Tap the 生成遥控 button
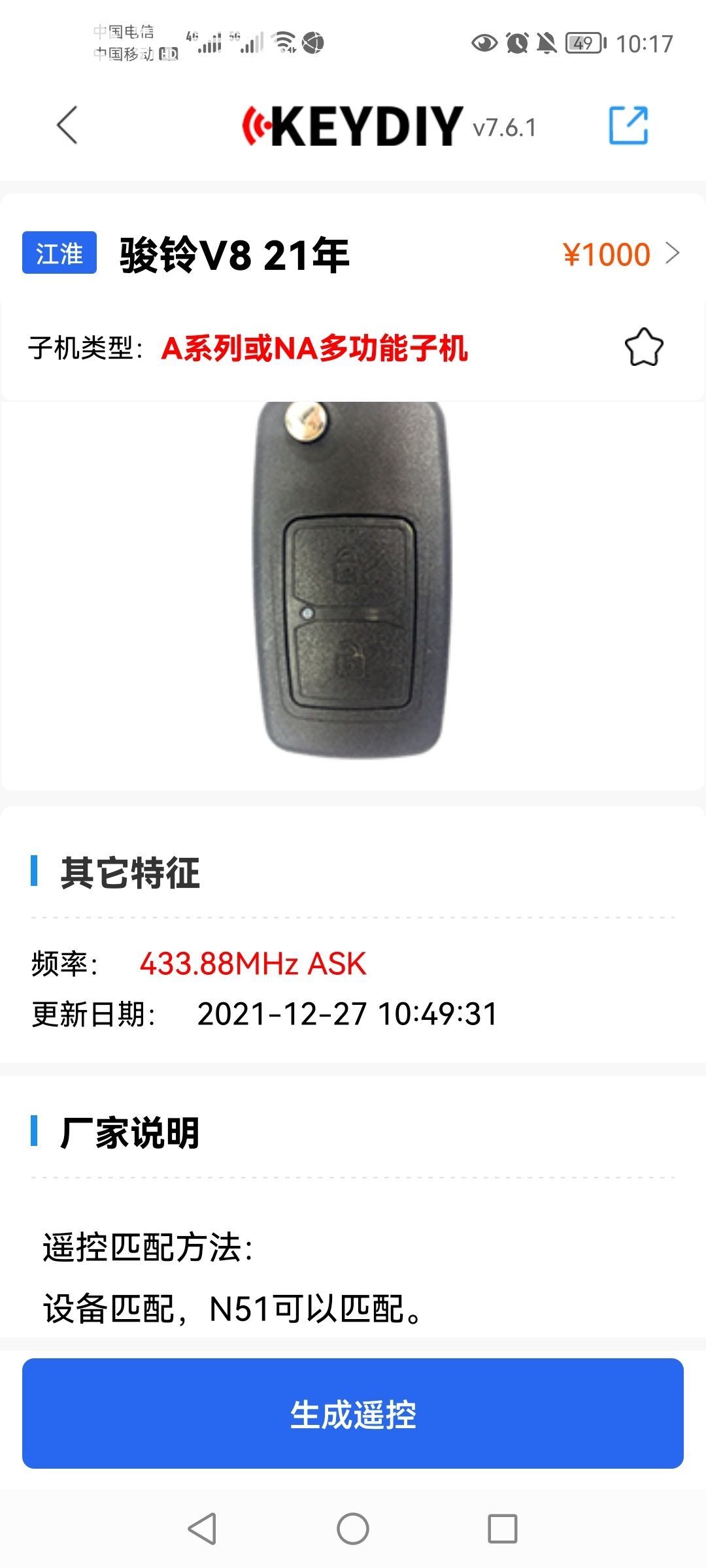Screen dimensions: 706x1568 [x=353, y=1414]
